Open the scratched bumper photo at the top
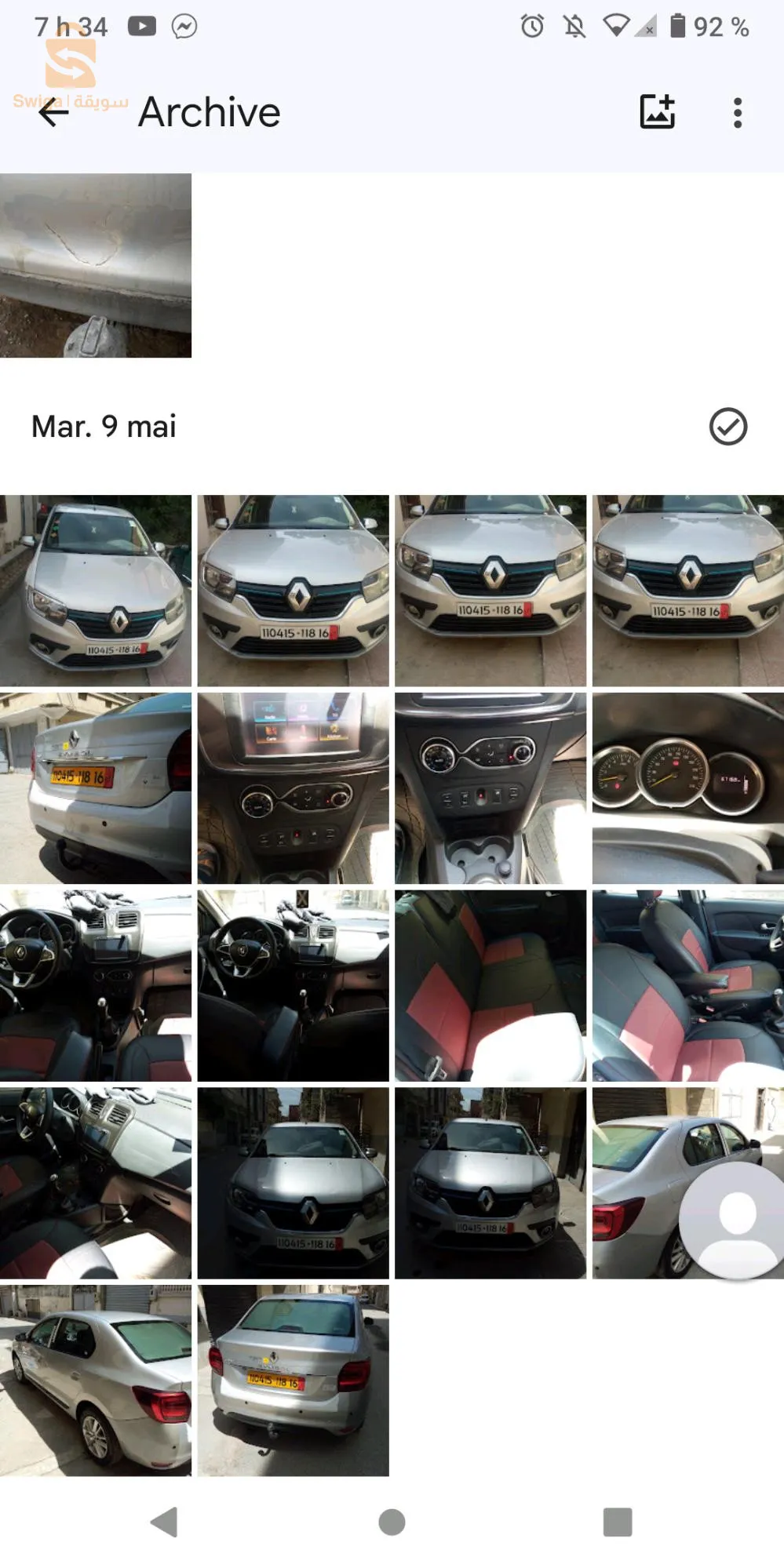784x1568 pixels. click(x=96, y=265)
